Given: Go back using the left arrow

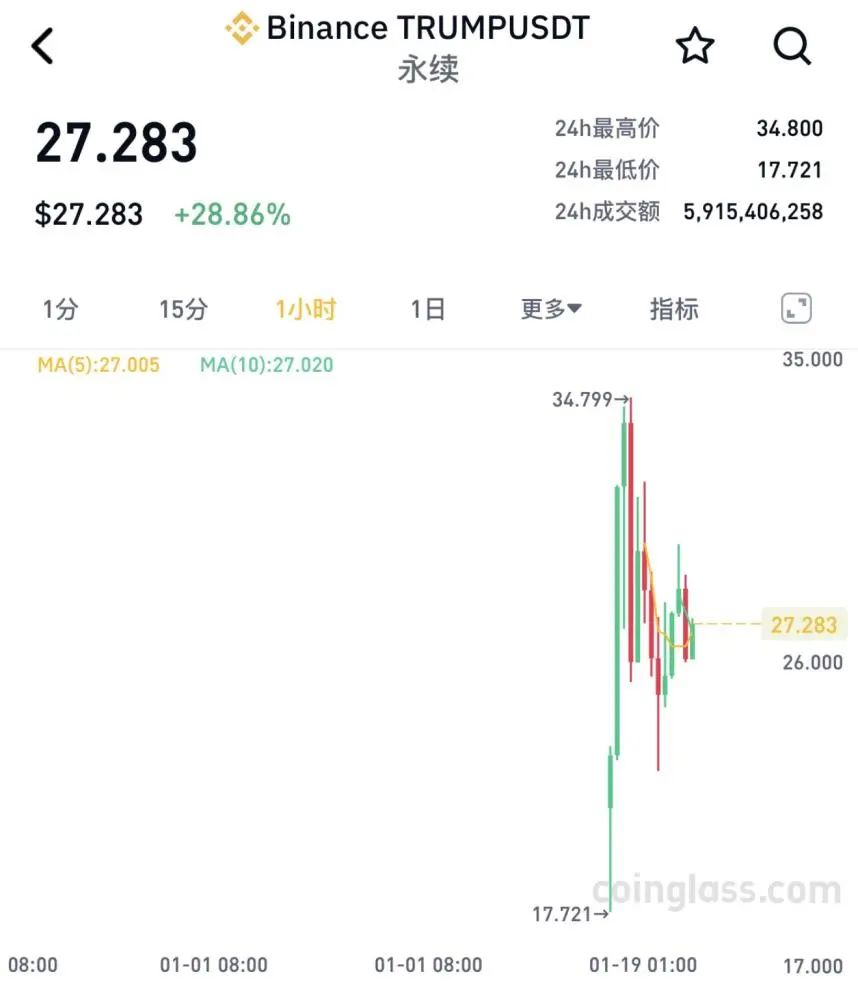Looking at the screenshot, I should coord(42,46).
